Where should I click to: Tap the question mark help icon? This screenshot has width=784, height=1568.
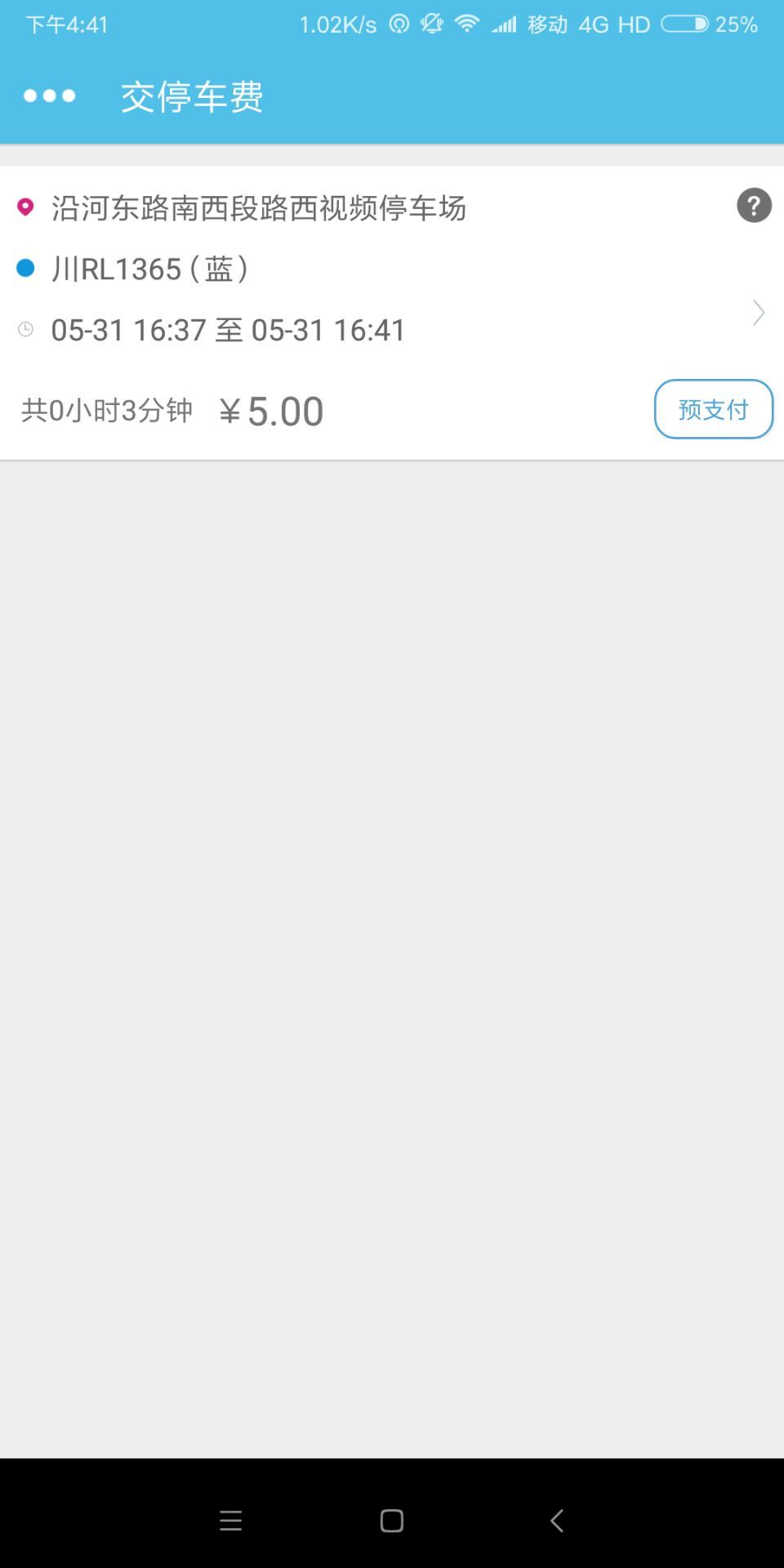752,206
